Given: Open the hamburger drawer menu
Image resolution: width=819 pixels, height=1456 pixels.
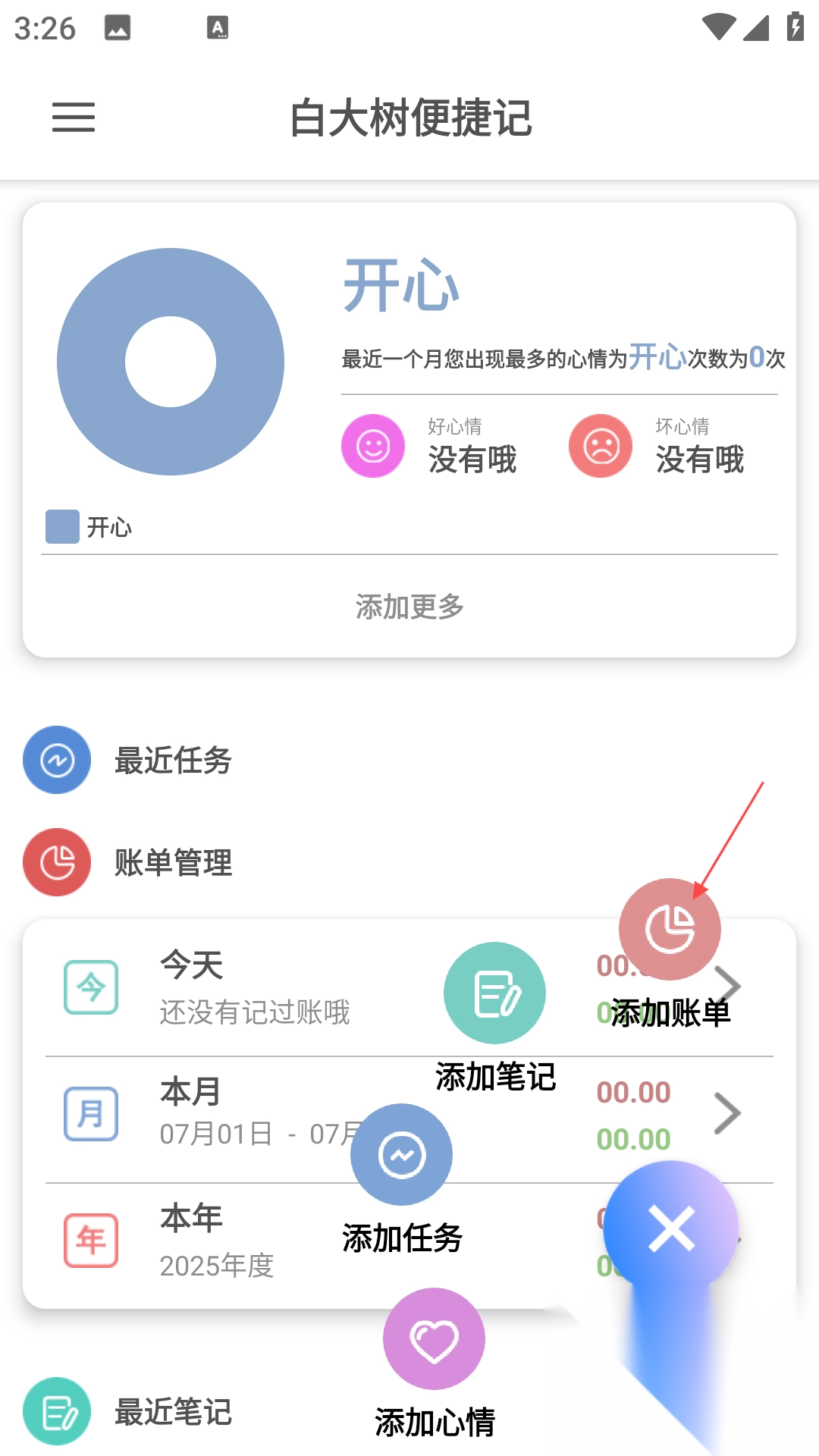Looking at the screenshot, I should point(74,118).
